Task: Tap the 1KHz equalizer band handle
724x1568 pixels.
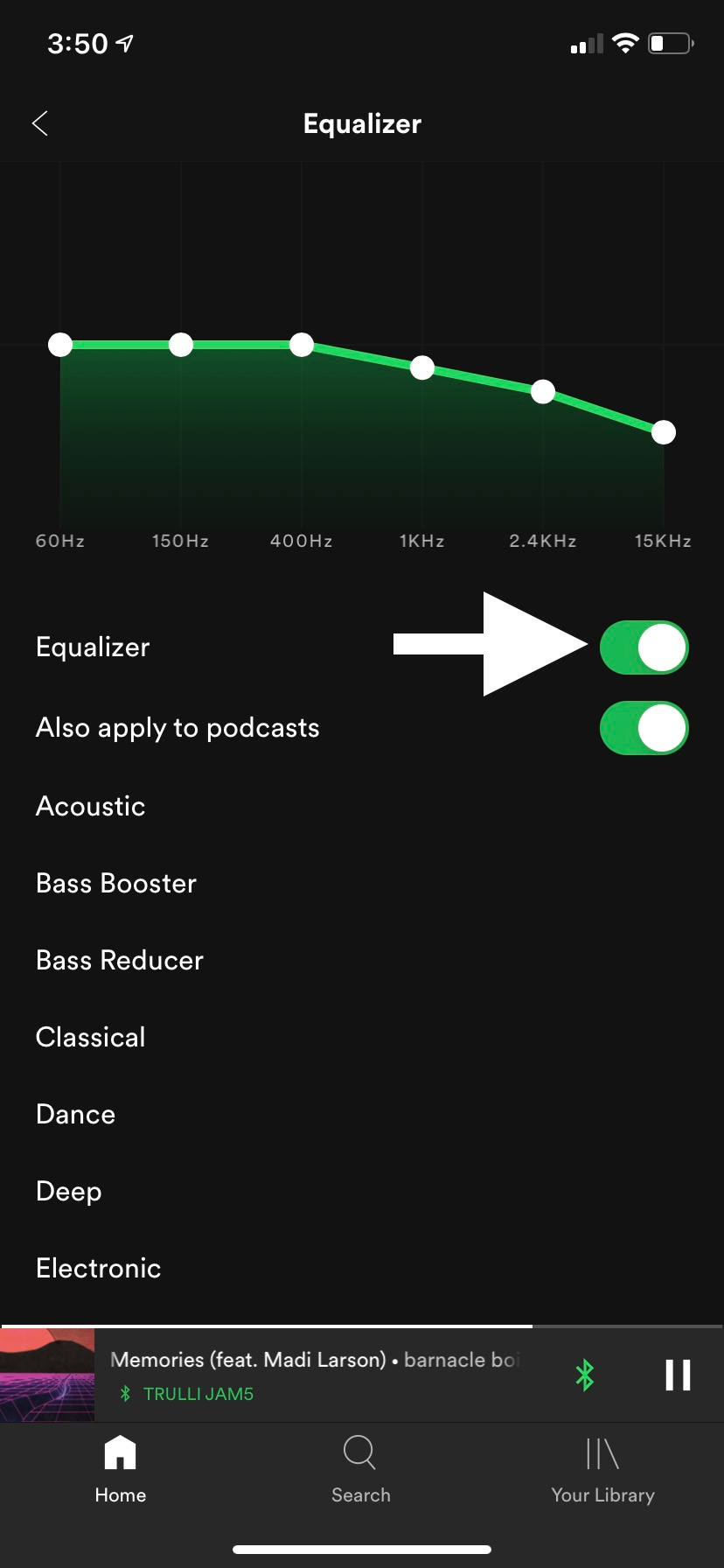Action: tap(422, 367)
